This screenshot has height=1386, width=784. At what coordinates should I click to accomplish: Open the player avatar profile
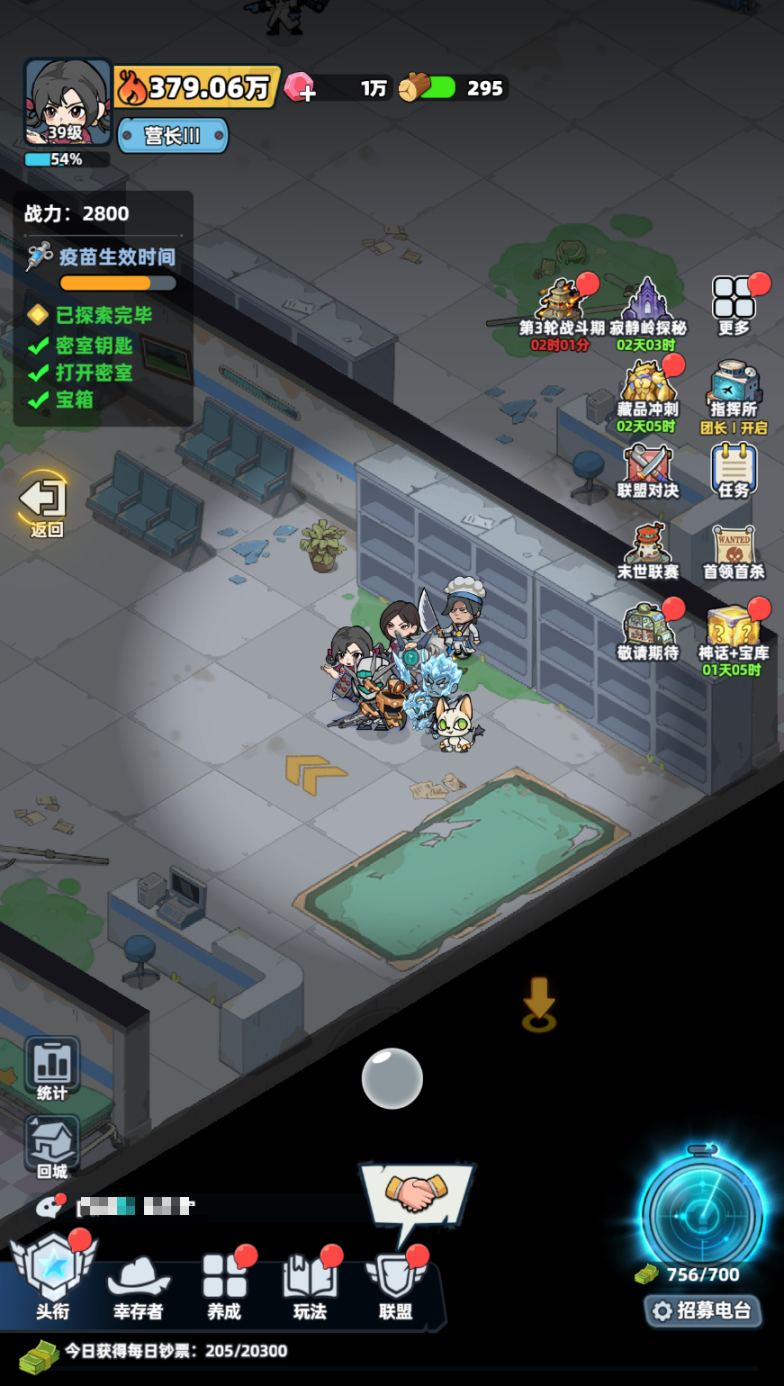point(67,102)
